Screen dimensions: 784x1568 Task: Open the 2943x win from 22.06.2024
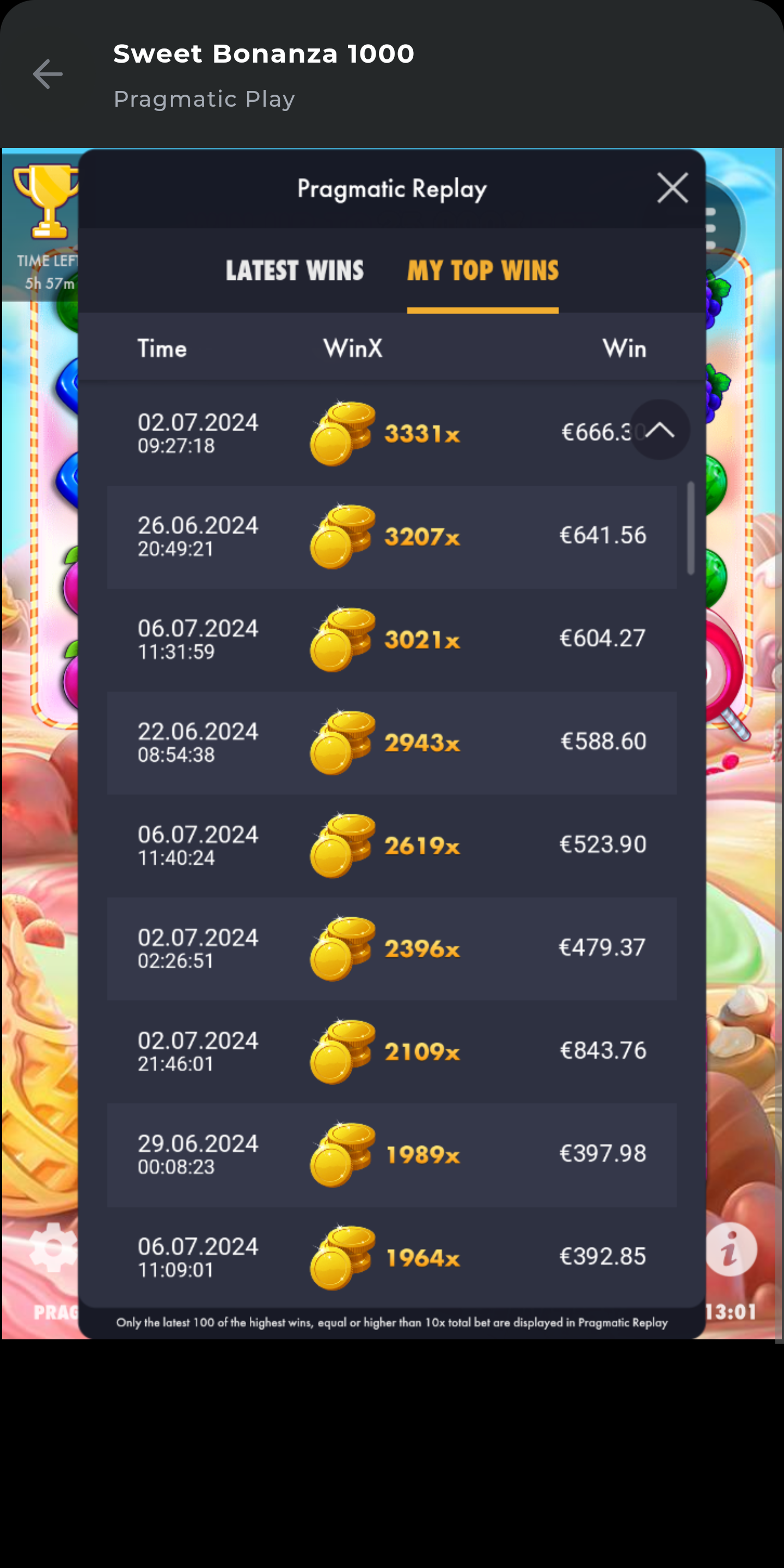click(x=391, y=743)
